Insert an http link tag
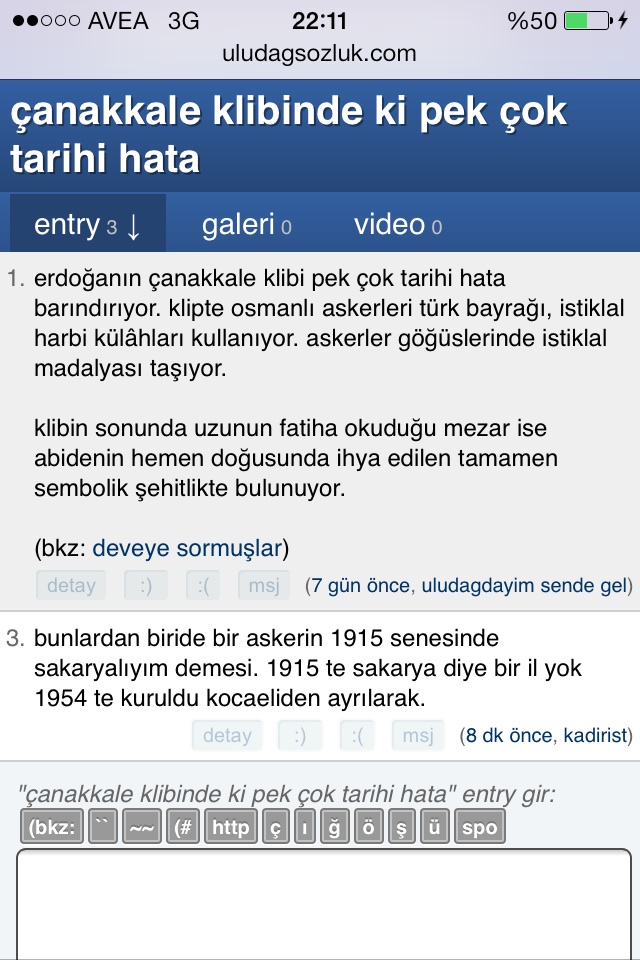Viewport: 640px width, 960px height. click(x=230, y=827)
